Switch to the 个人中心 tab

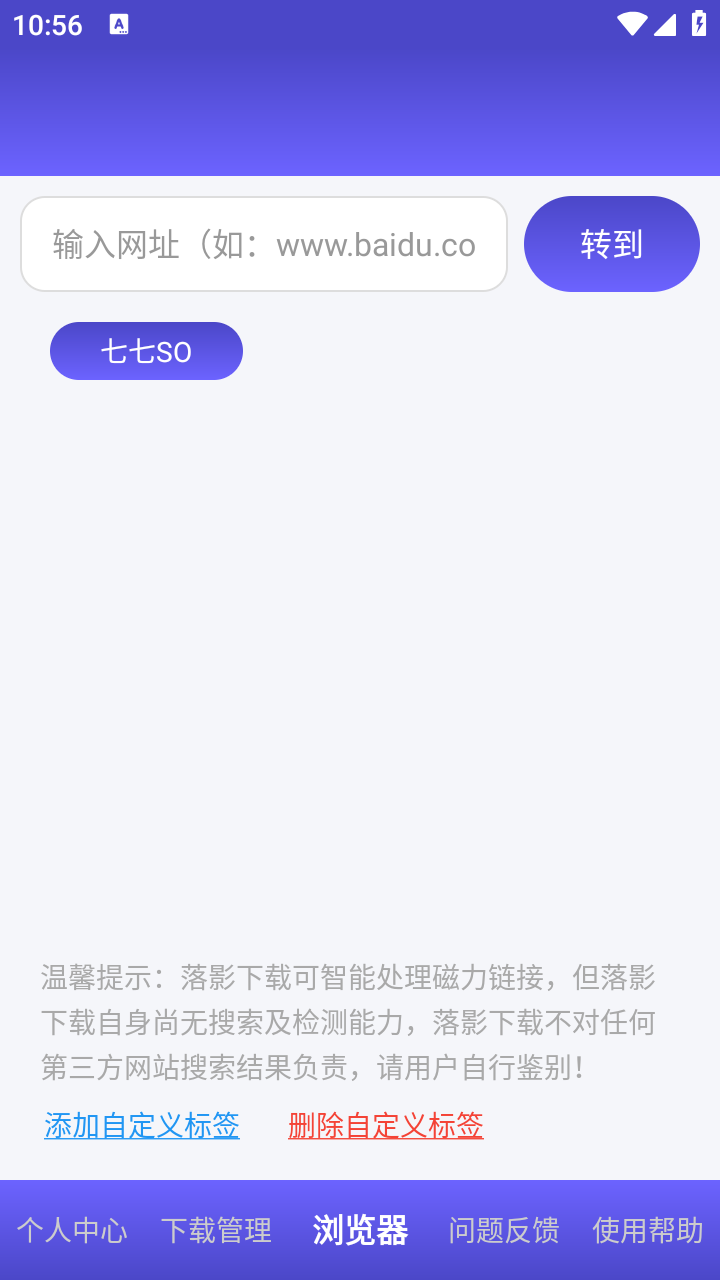click(70, 1231)
